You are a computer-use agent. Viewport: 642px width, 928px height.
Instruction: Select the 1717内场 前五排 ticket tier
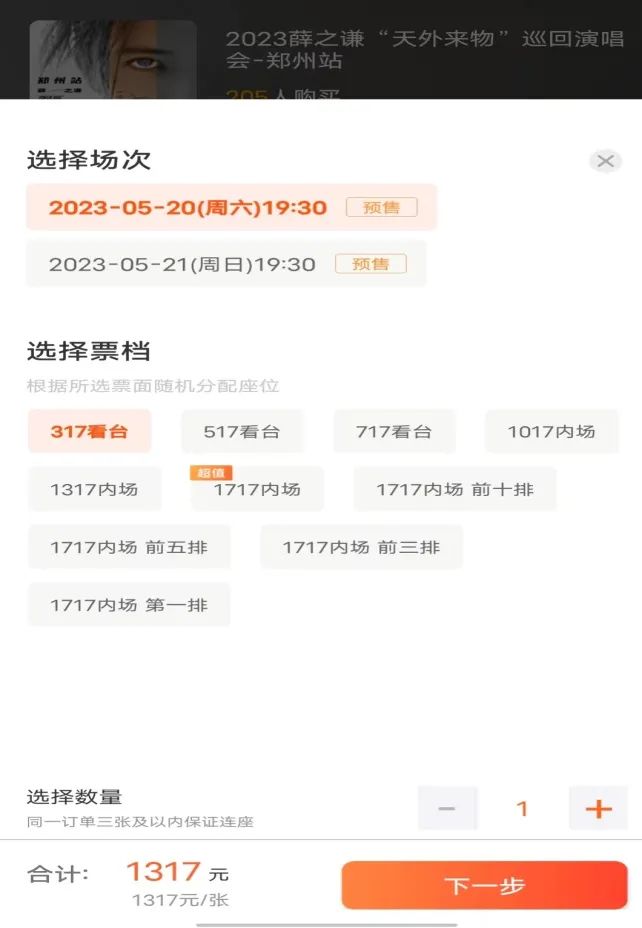tap(129, 547)
